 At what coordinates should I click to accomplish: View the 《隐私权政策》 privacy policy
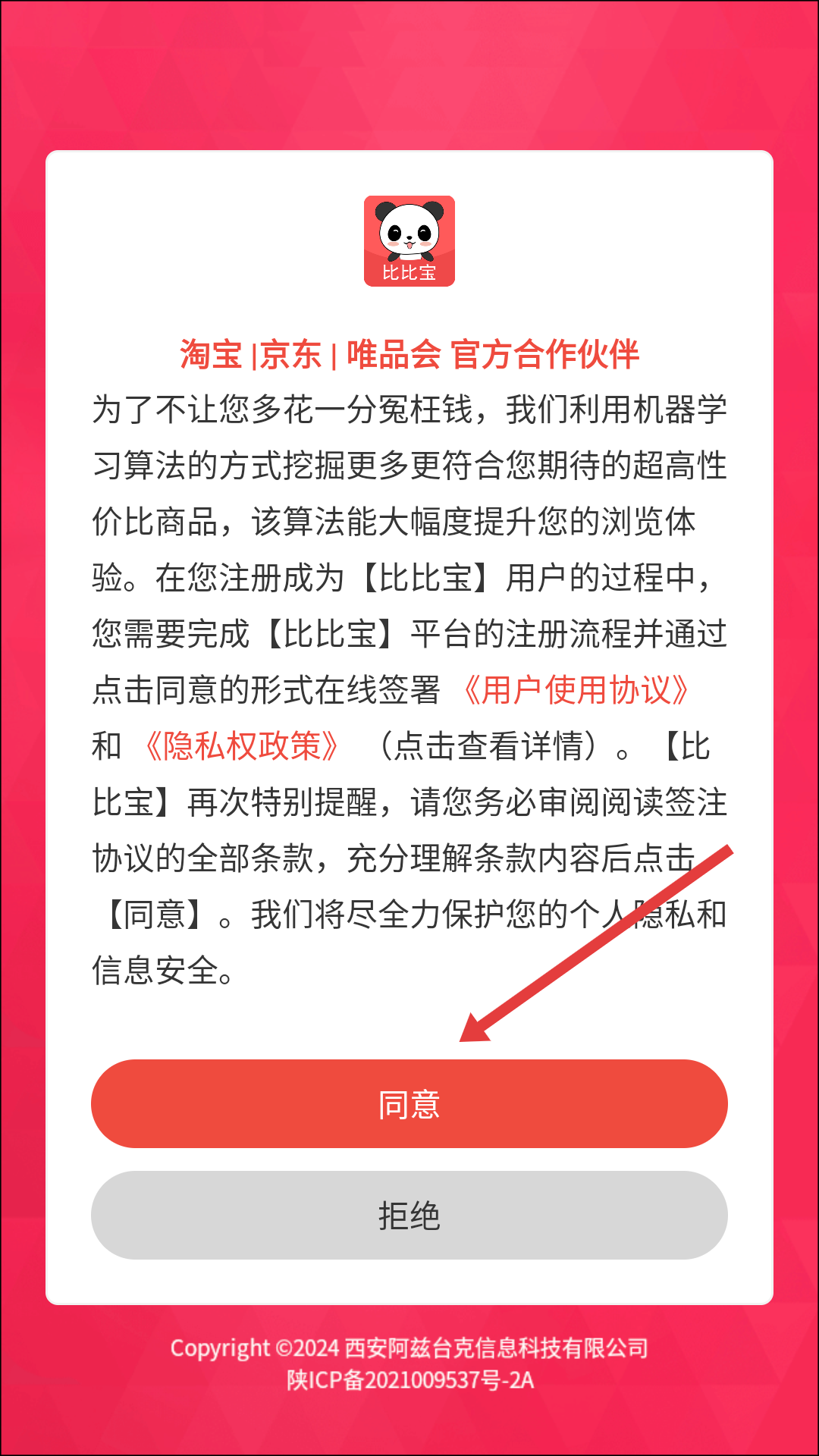pos(242,746)
